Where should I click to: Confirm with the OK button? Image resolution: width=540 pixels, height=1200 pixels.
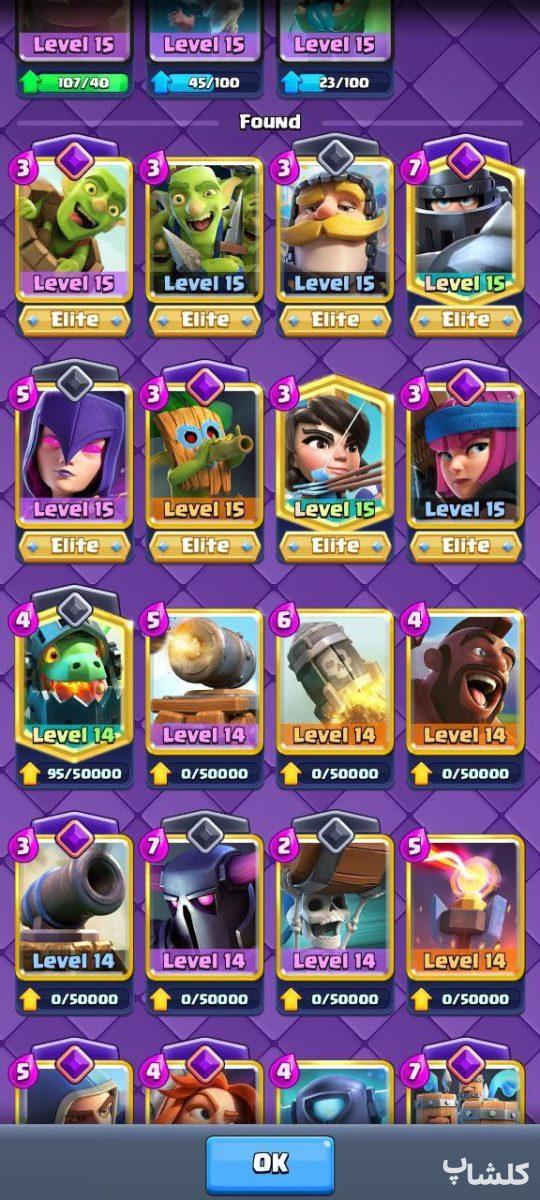(270, 1163)
